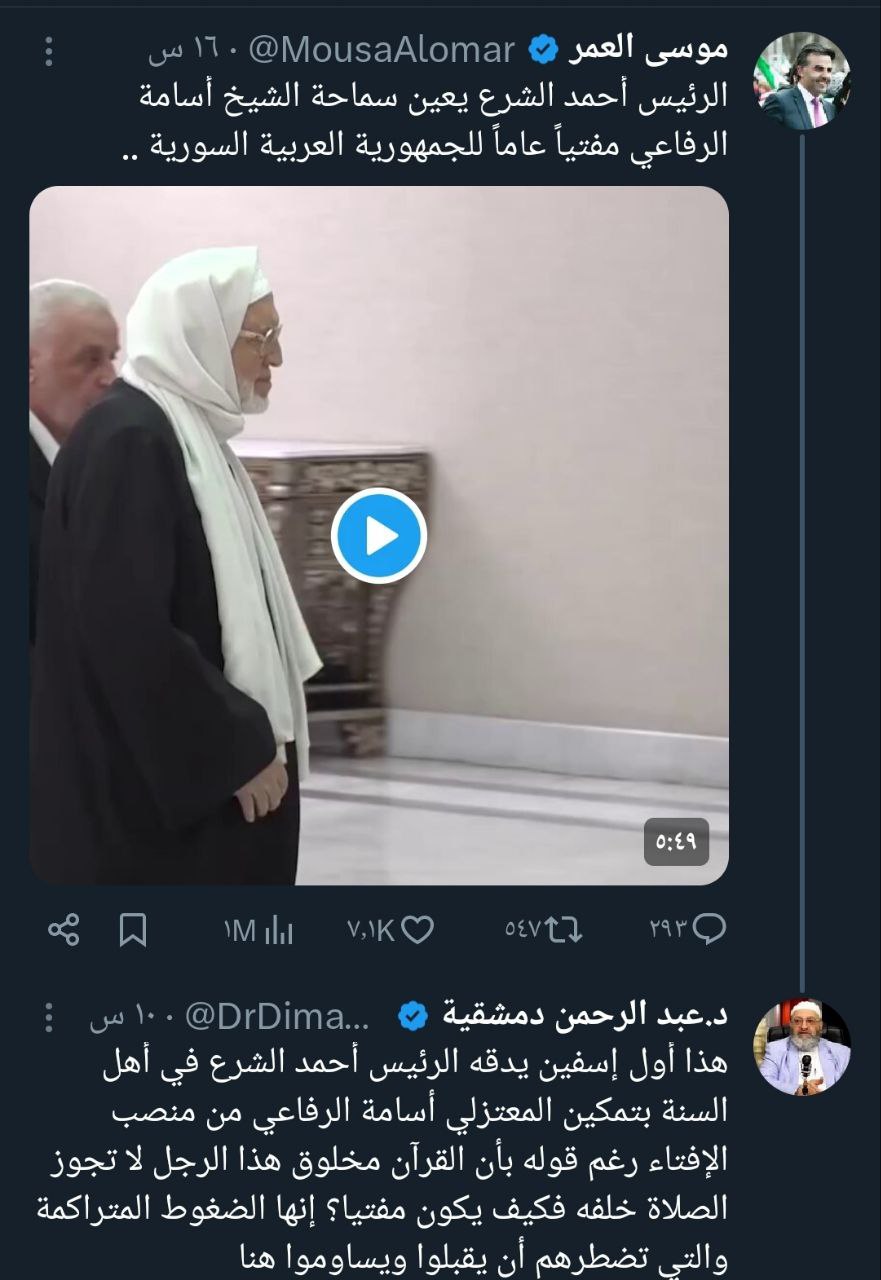
Task: Play the video in Mousa Alomar's tweet
Action: pos(379,536)
